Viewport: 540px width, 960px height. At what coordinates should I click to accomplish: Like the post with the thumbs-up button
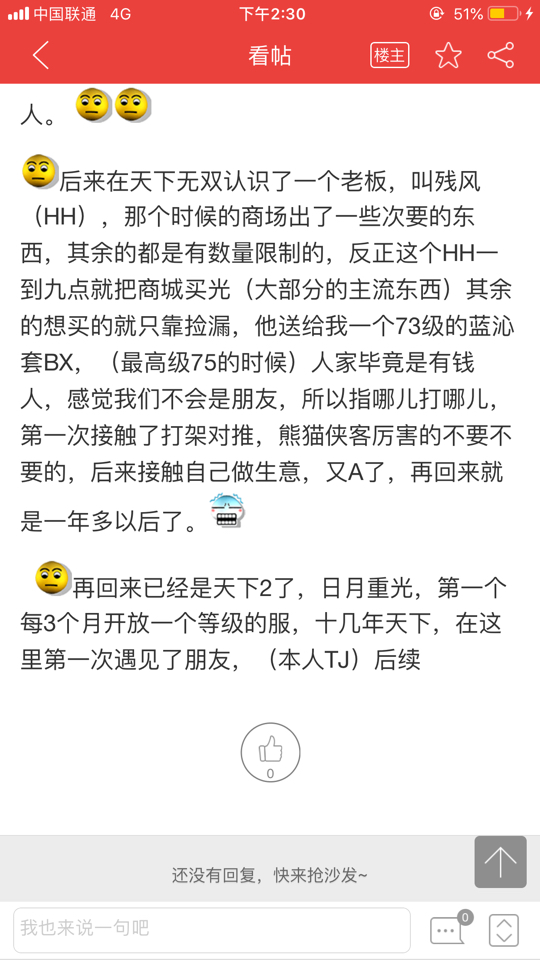(x=270, y=752)
